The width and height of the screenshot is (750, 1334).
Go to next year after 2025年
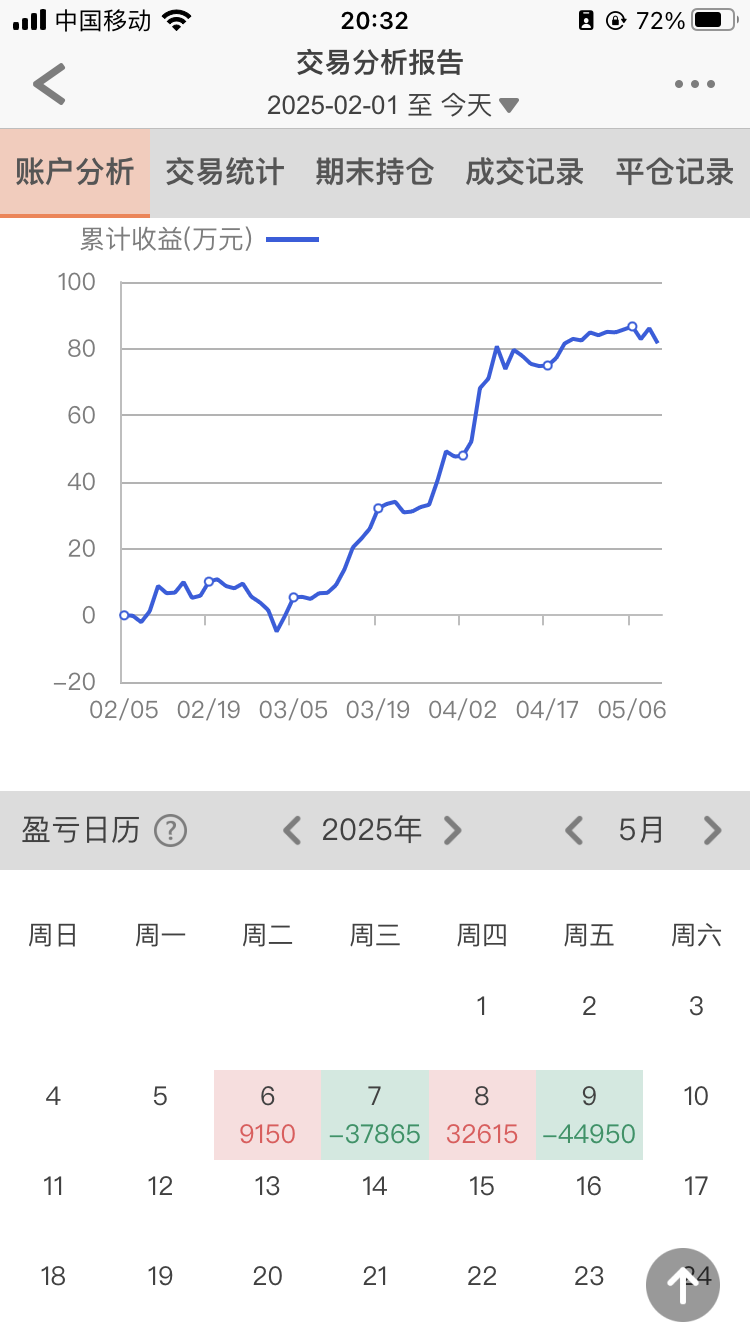453,830
